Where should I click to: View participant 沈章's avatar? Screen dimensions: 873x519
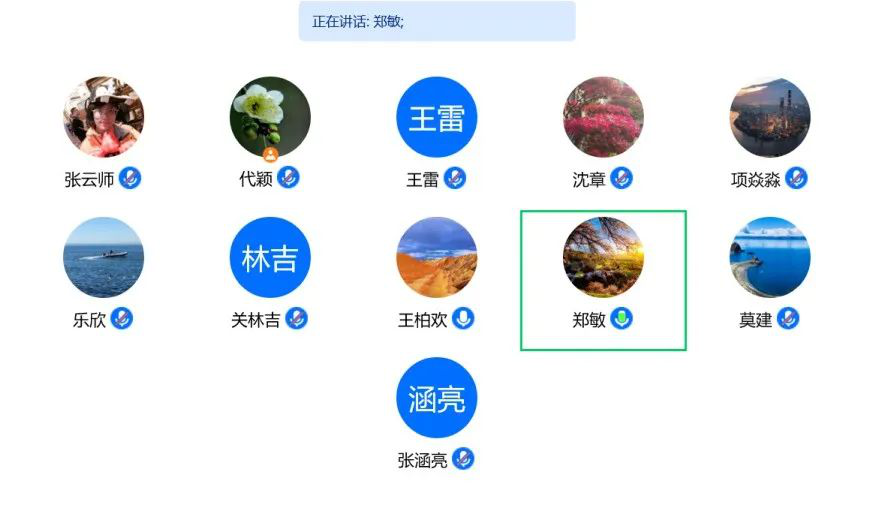tap(603, 117)
